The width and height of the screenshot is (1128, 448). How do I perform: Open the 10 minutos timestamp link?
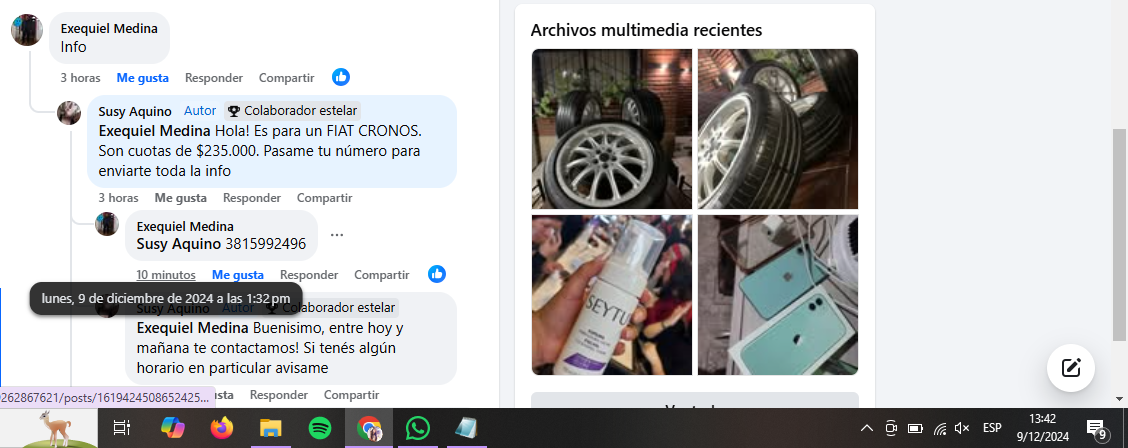pos(166,275)
